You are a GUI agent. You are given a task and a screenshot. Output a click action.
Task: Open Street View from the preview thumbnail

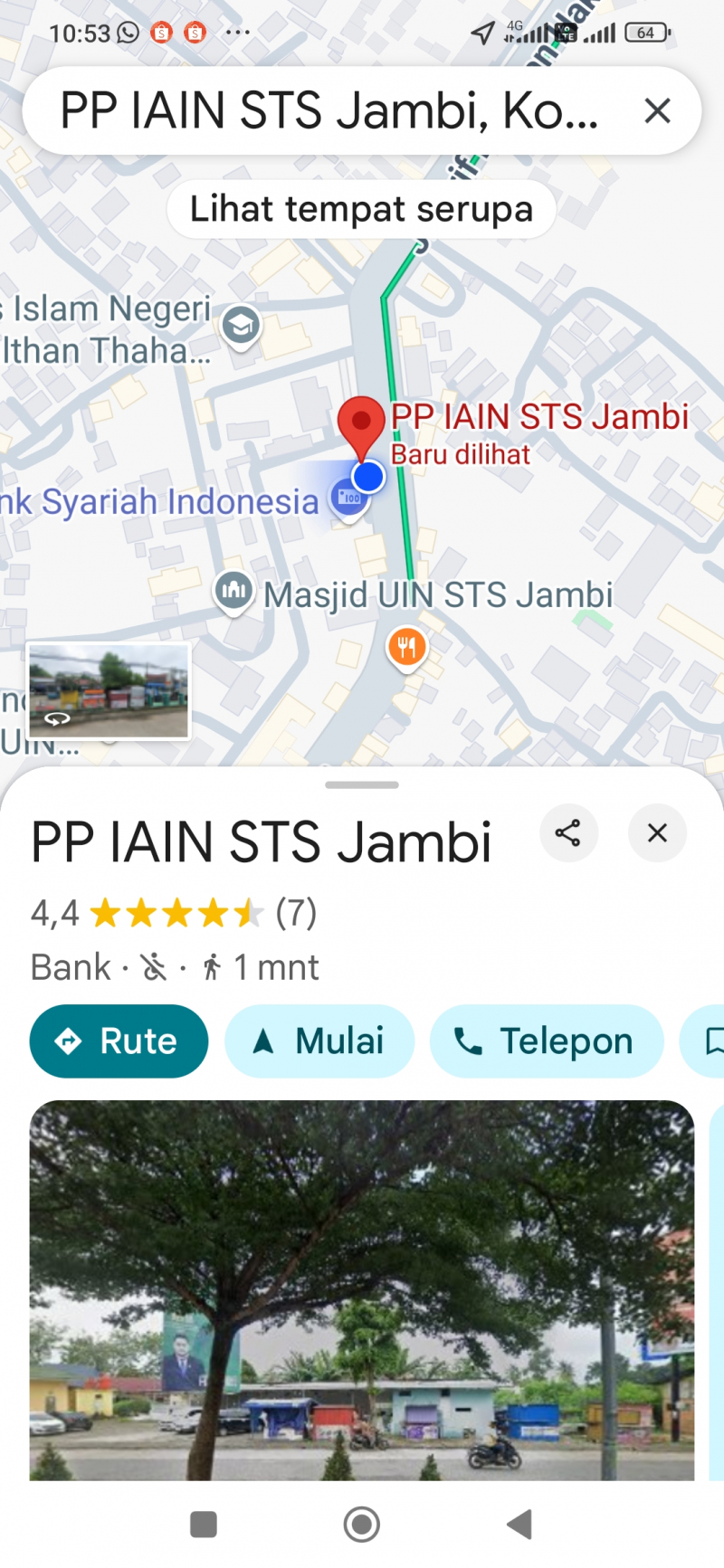[109, 690]
